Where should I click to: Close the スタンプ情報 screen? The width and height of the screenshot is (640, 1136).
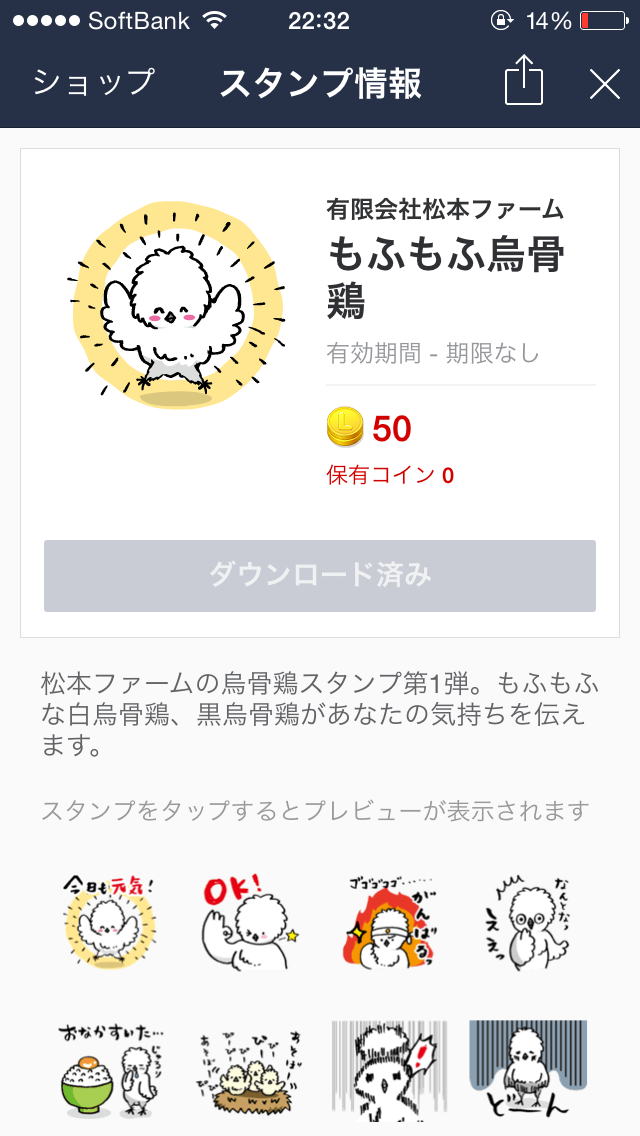click(605, 83)
